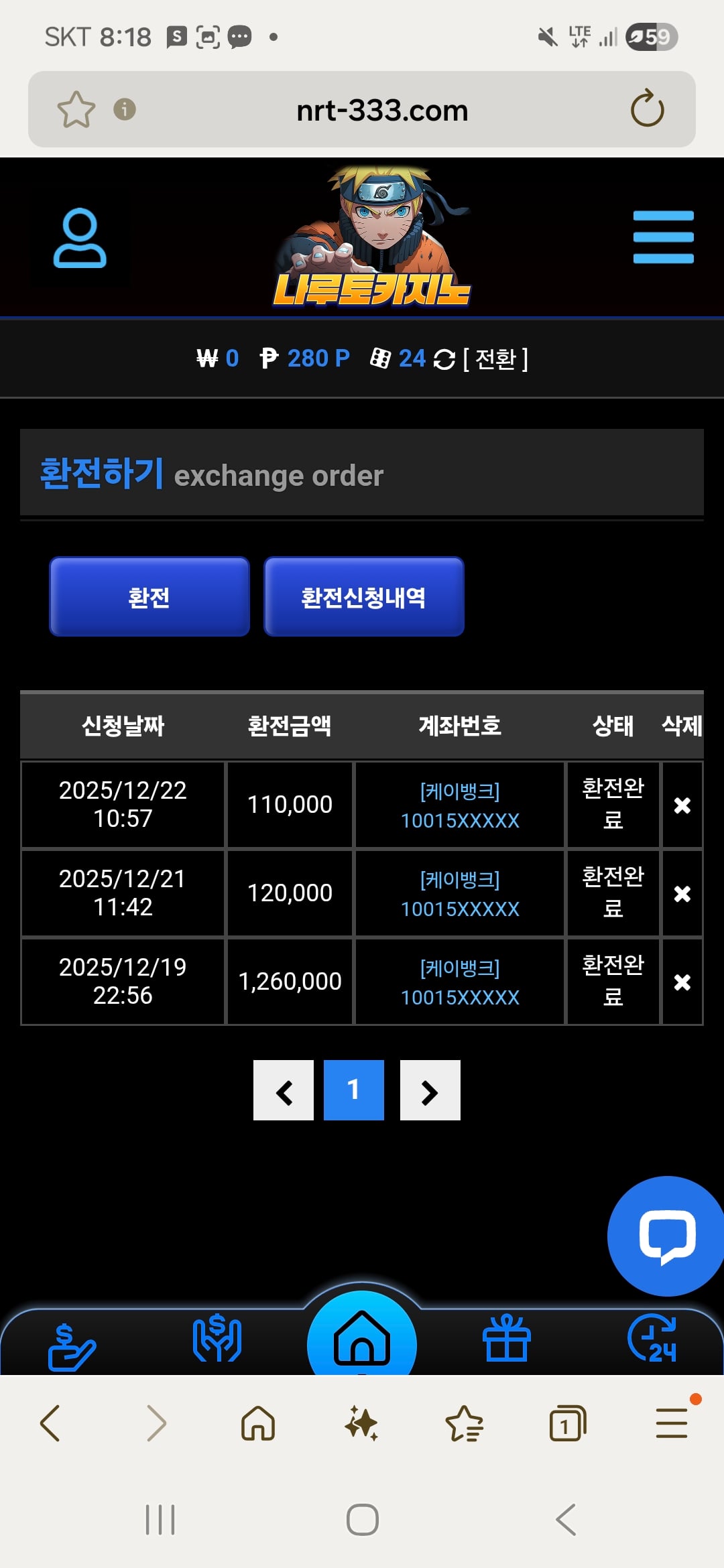
Task: Go to previous page of results
Action: pos(284,1090)
